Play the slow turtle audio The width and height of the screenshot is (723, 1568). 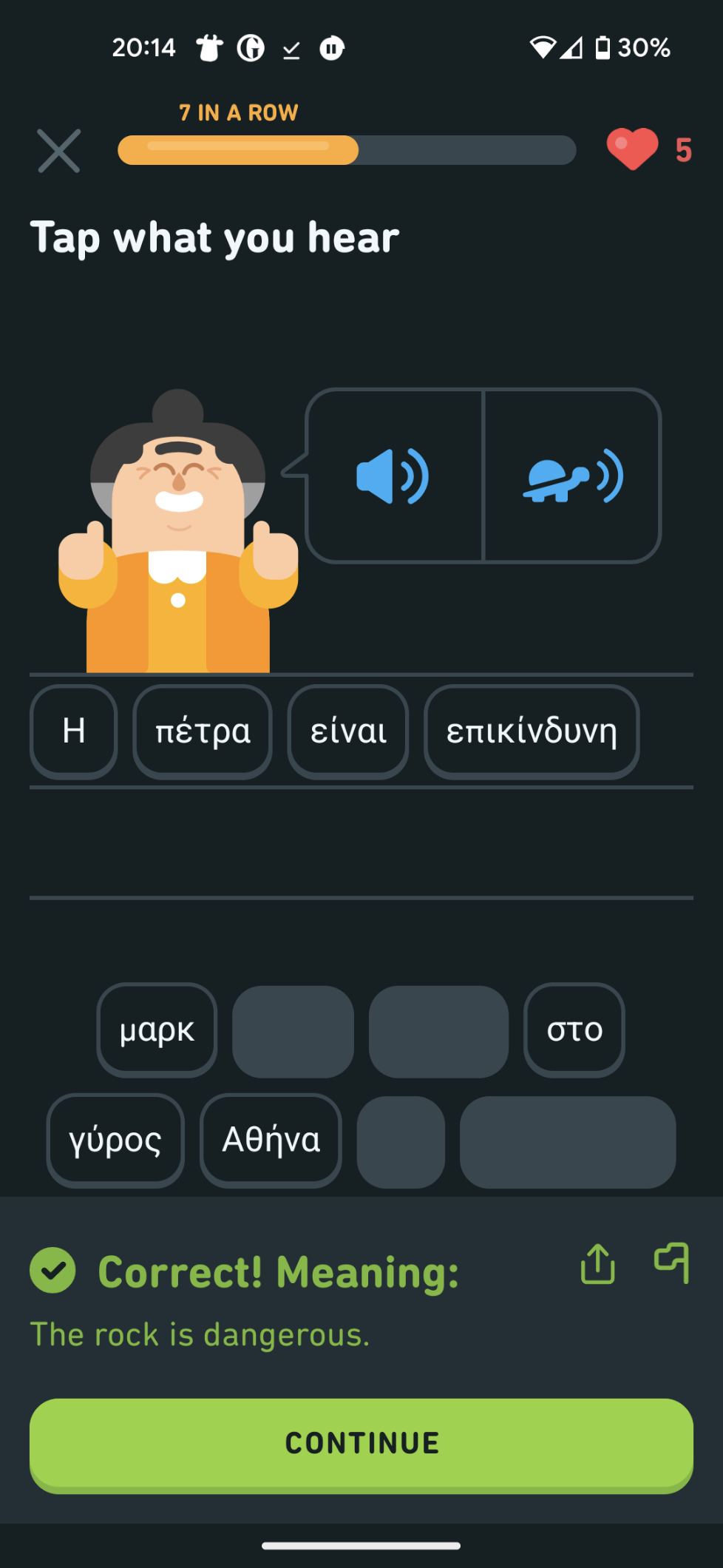(572, 476)
